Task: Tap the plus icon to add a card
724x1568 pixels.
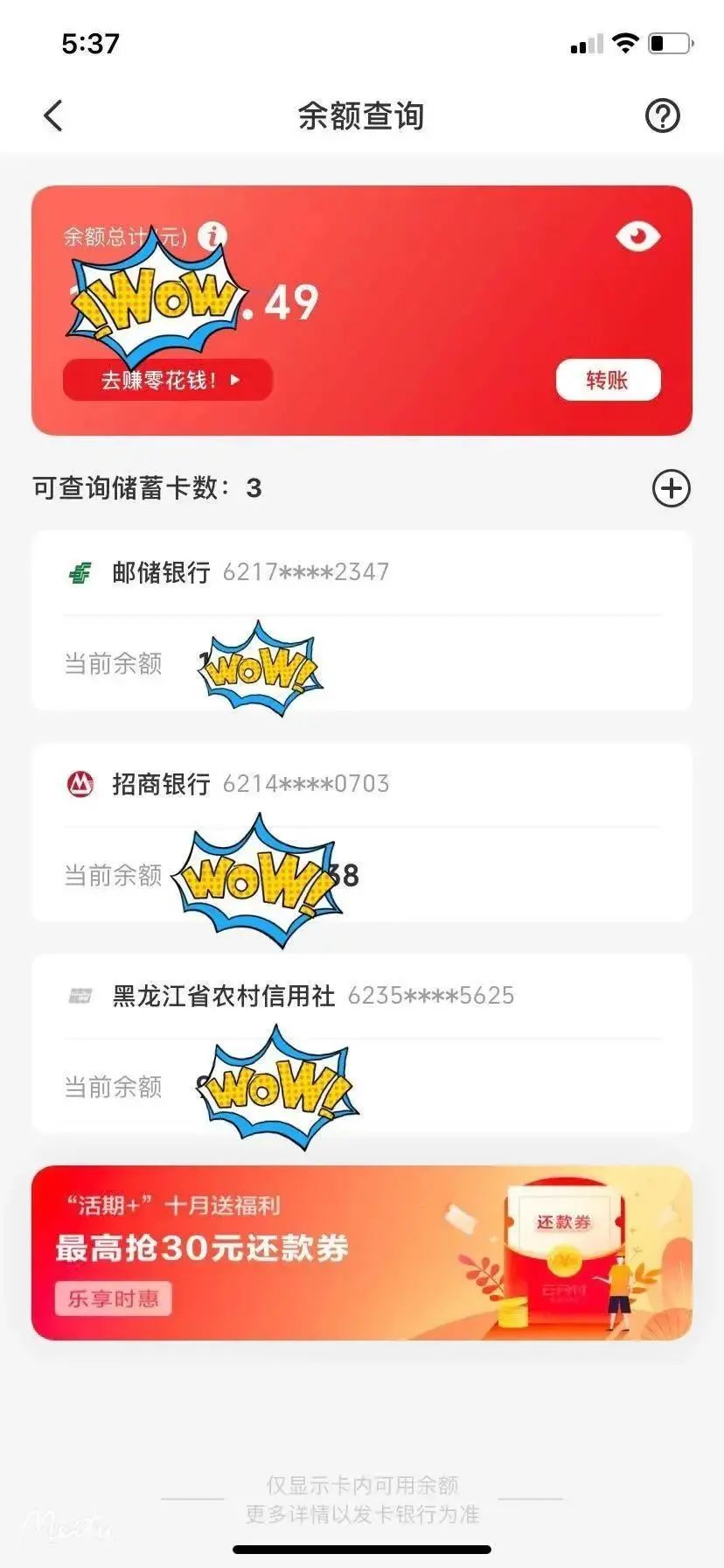Action: (672, 489)
